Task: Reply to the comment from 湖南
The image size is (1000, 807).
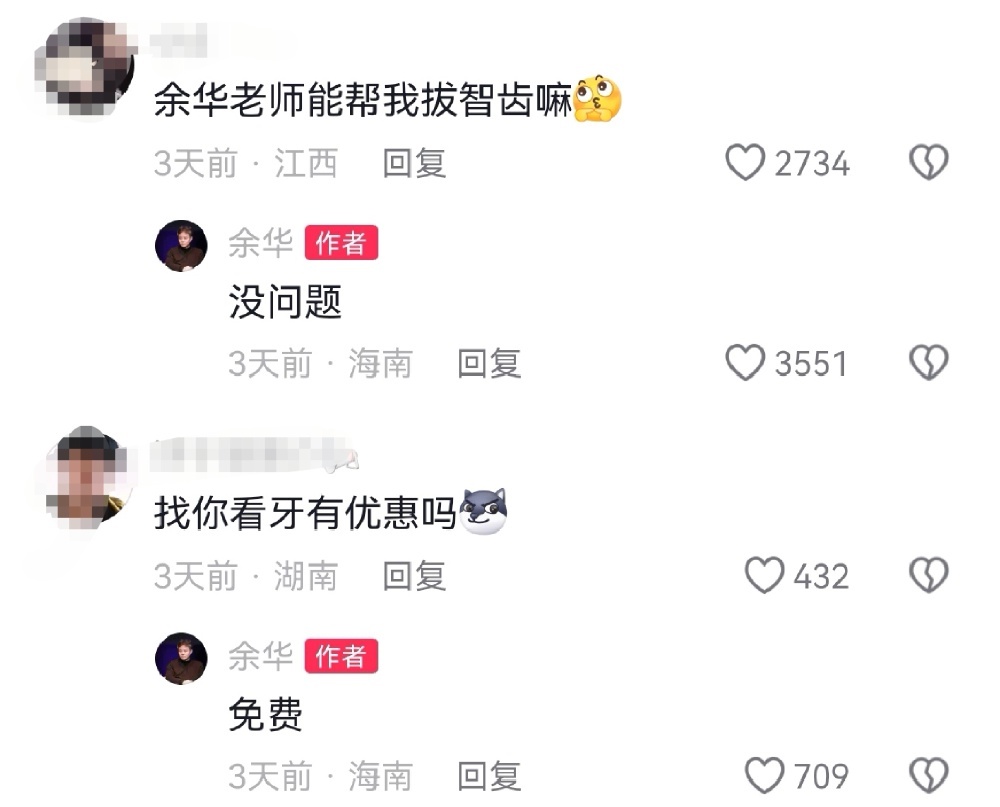Action: click(x=414, y=576)
